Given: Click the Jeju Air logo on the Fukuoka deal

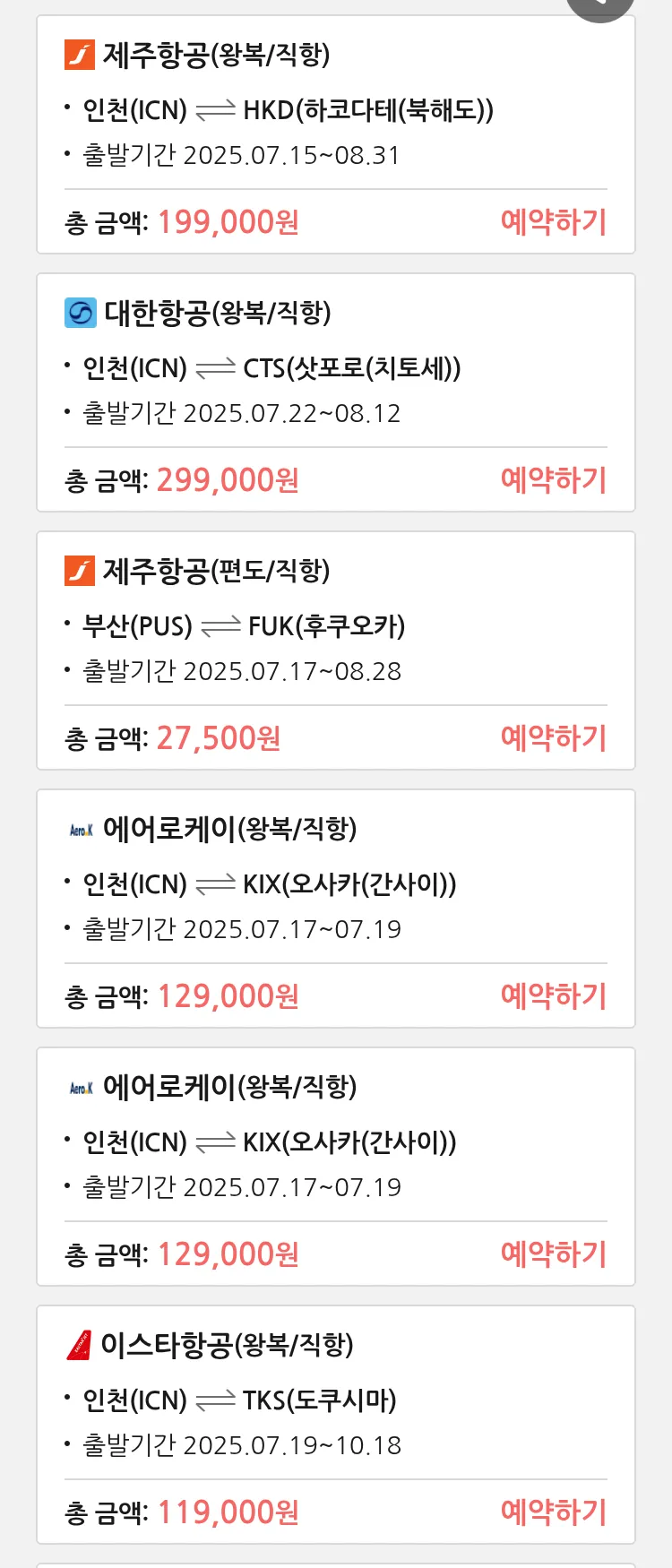Looking at the screenshot, I should [79, 570].
